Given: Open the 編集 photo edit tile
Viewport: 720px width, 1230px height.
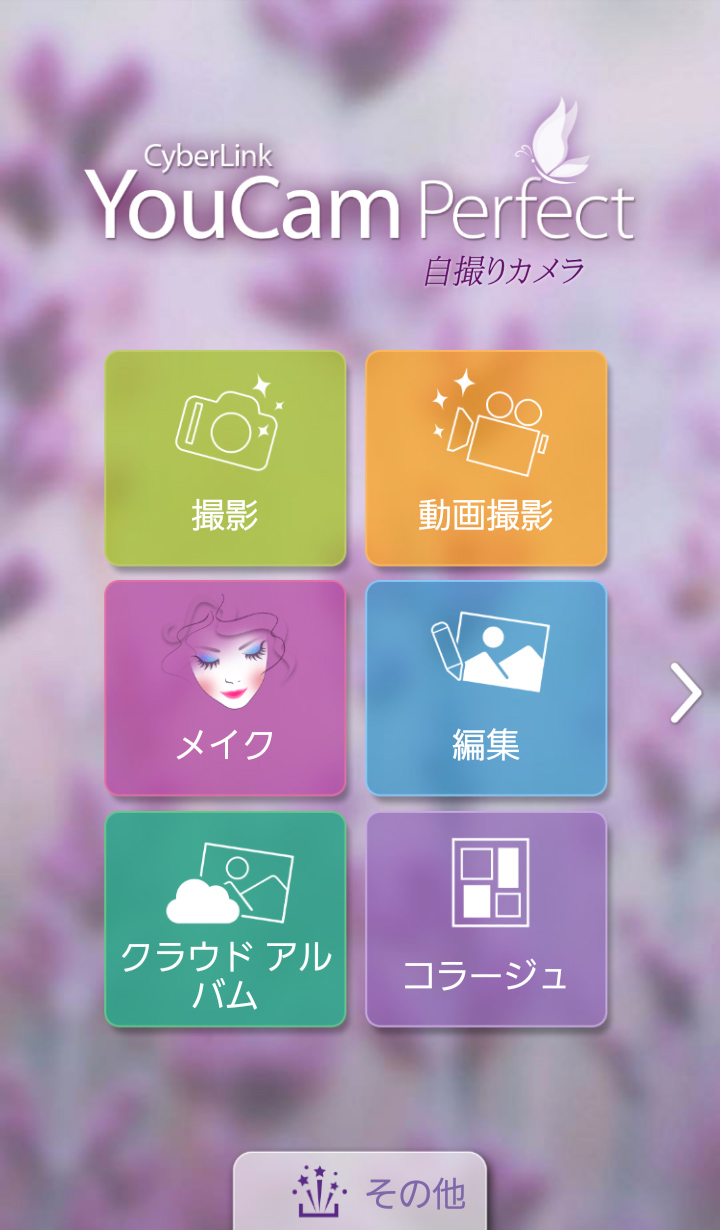Looking at the screenshot, I should [x=486, y=688].
